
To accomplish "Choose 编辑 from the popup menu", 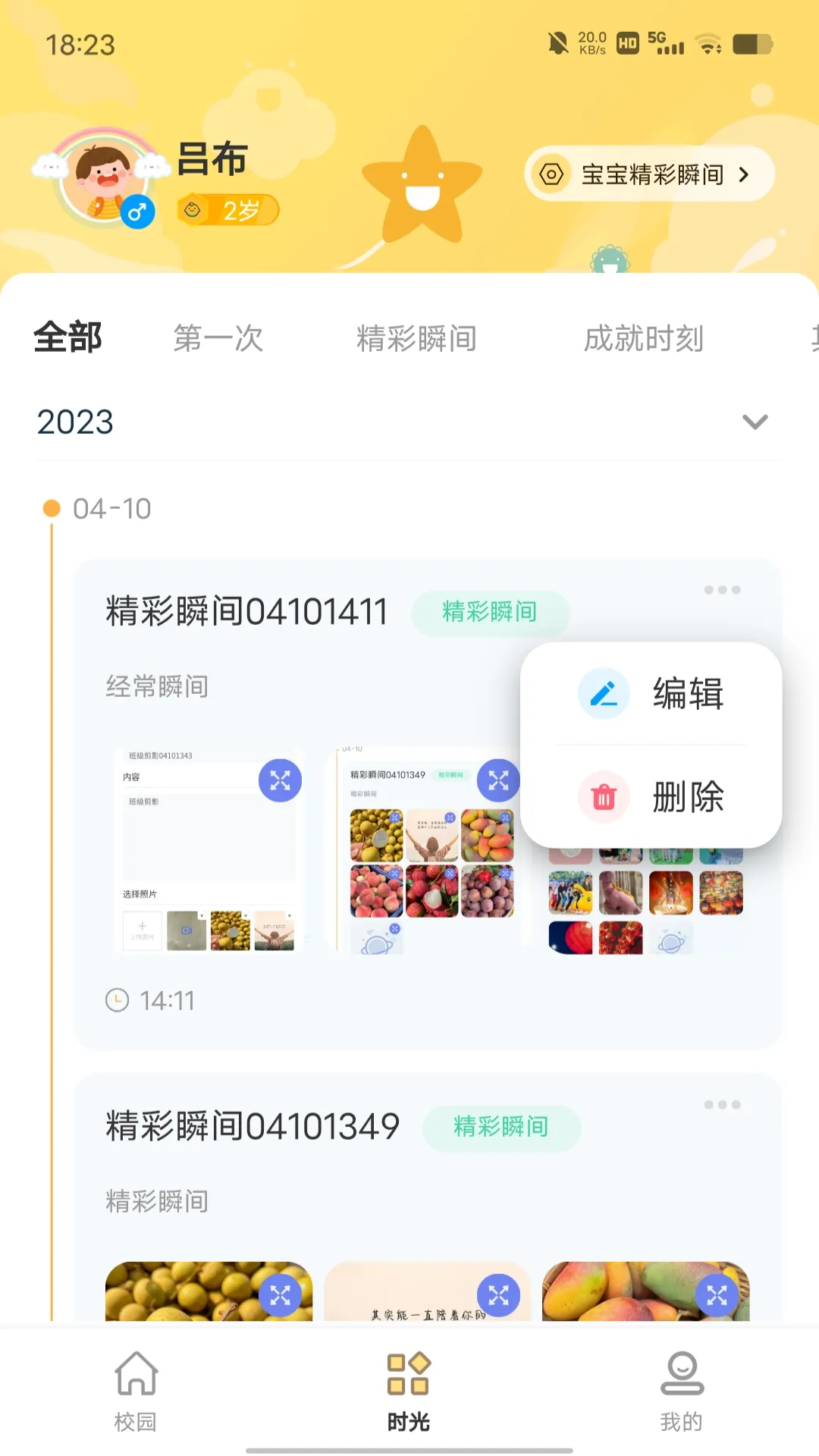I will 686,692.
